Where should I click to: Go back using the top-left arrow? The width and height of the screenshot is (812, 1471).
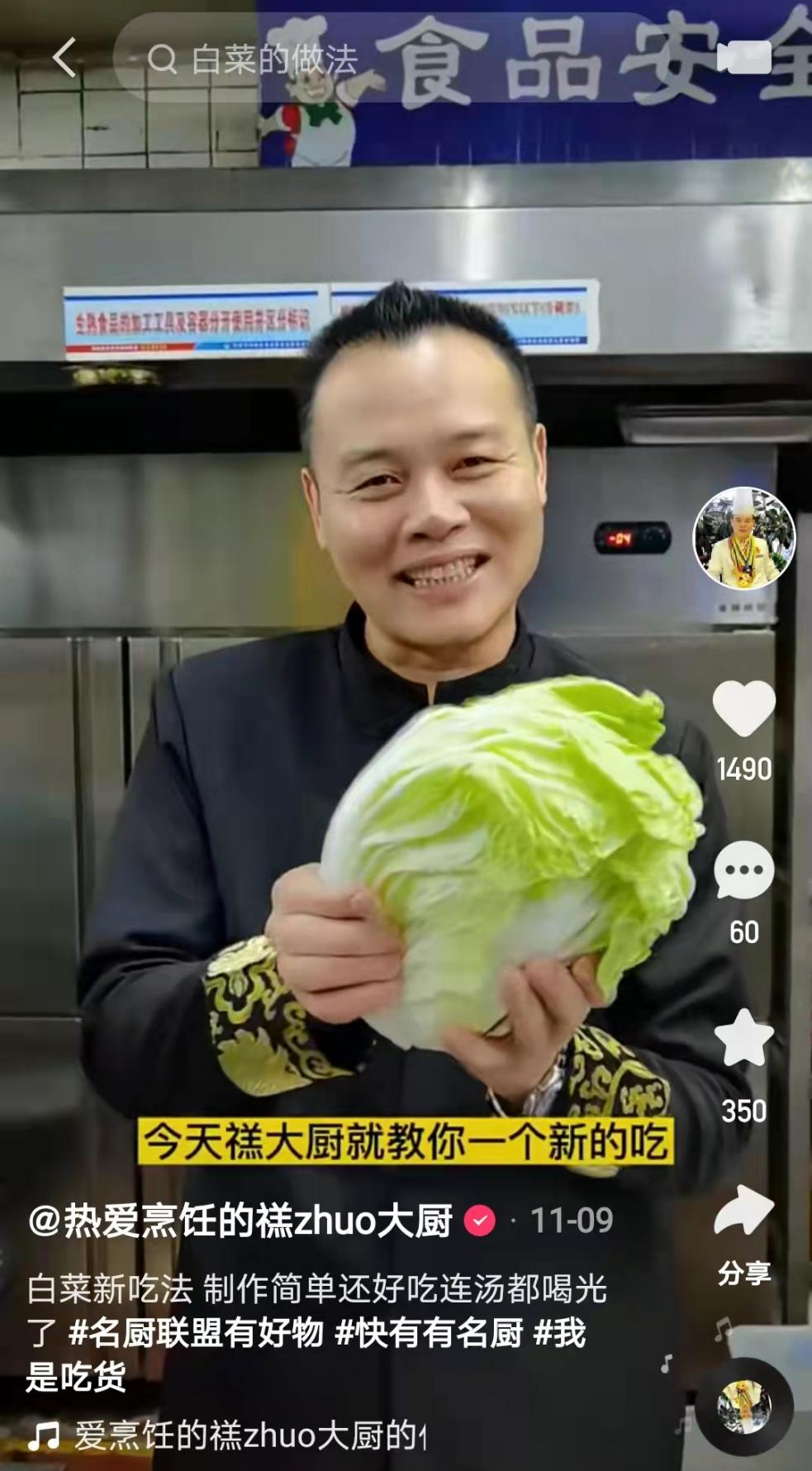[x=64, y=58]
